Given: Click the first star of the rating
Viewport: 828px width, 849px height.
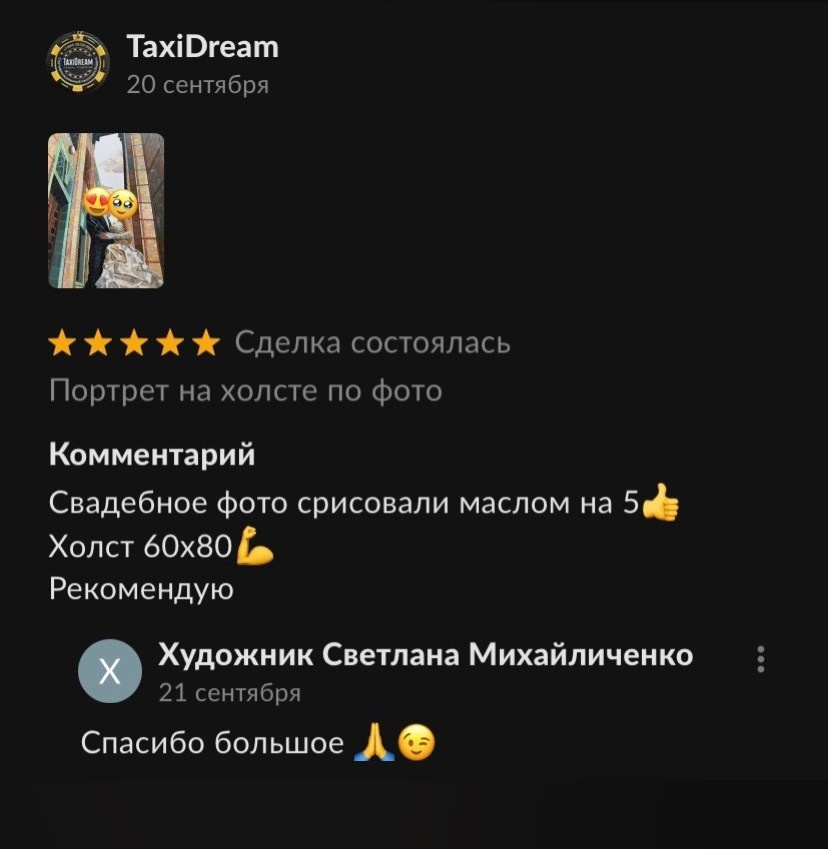Looking at the screenshot, I should coord(61,342).
